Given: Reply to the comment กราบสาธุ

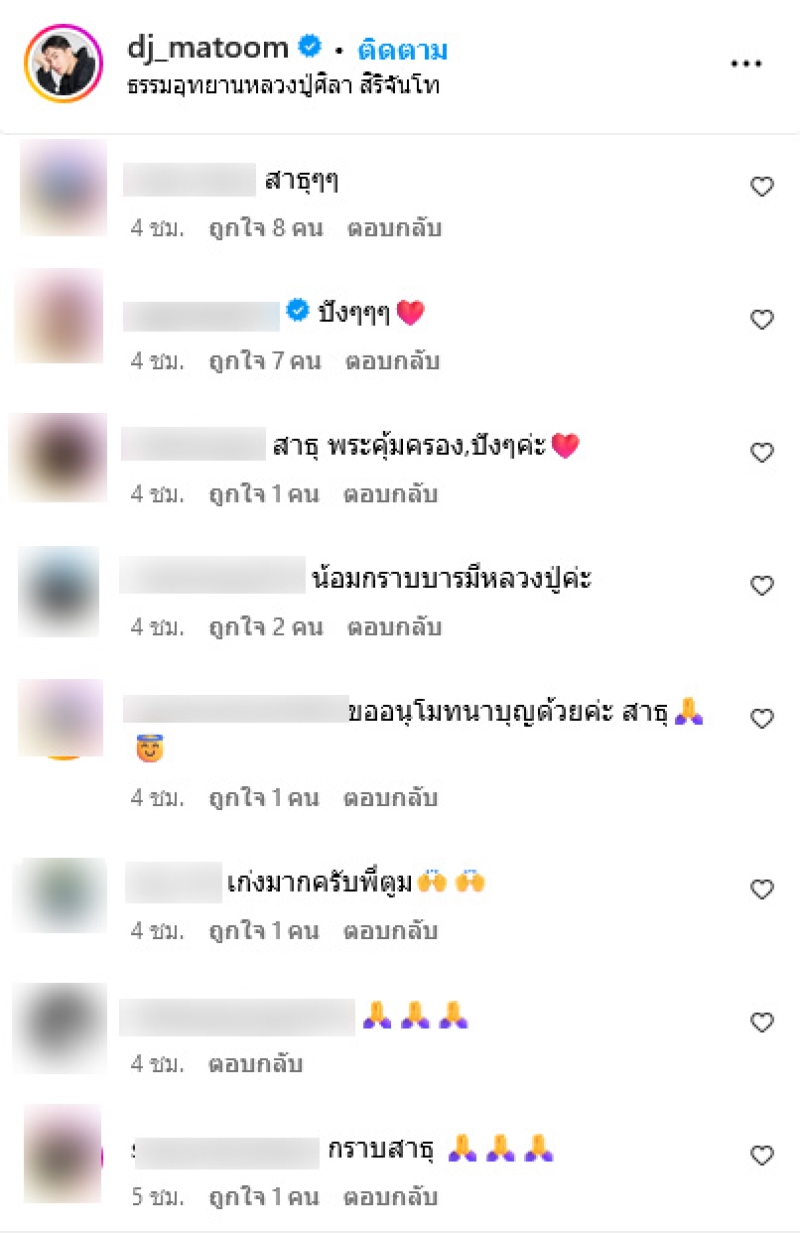Looking at the screenshot, I should (391, 1197).
